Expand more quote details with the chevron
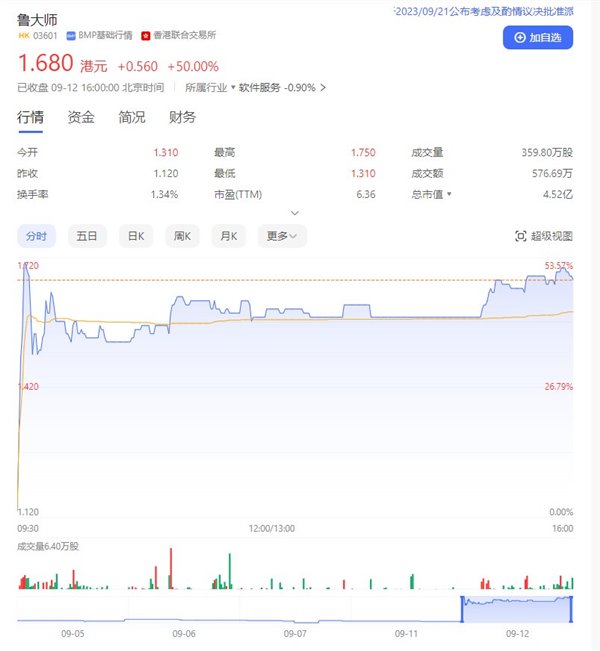The height and width of the screenshot is (651, 600). pyautogui.click(x=294, y=213)
